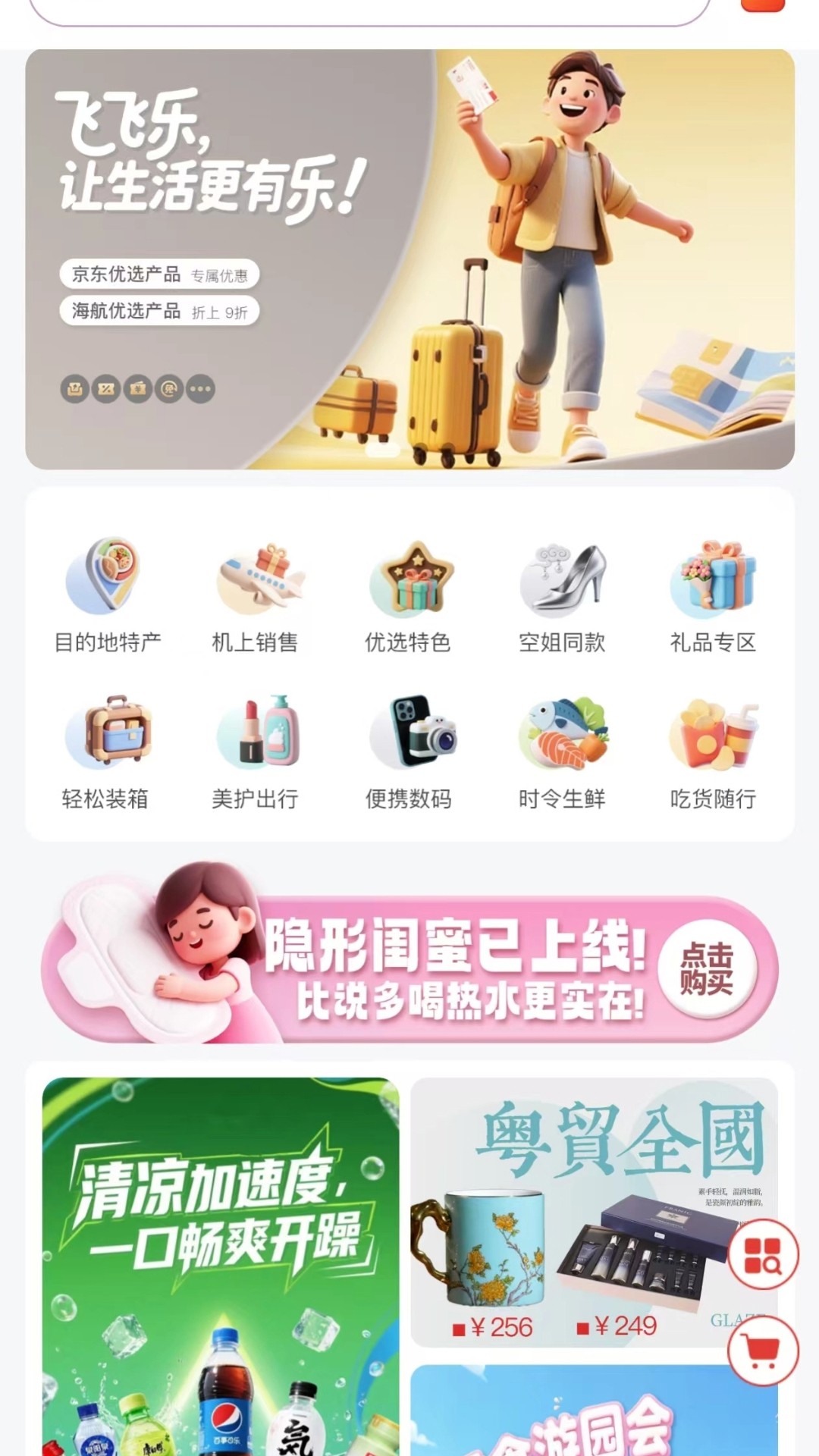The width and height of the screenshot is (819, 1456).
Task: Expand the three-dot more options on banner
Action: (x=199, y=388)
